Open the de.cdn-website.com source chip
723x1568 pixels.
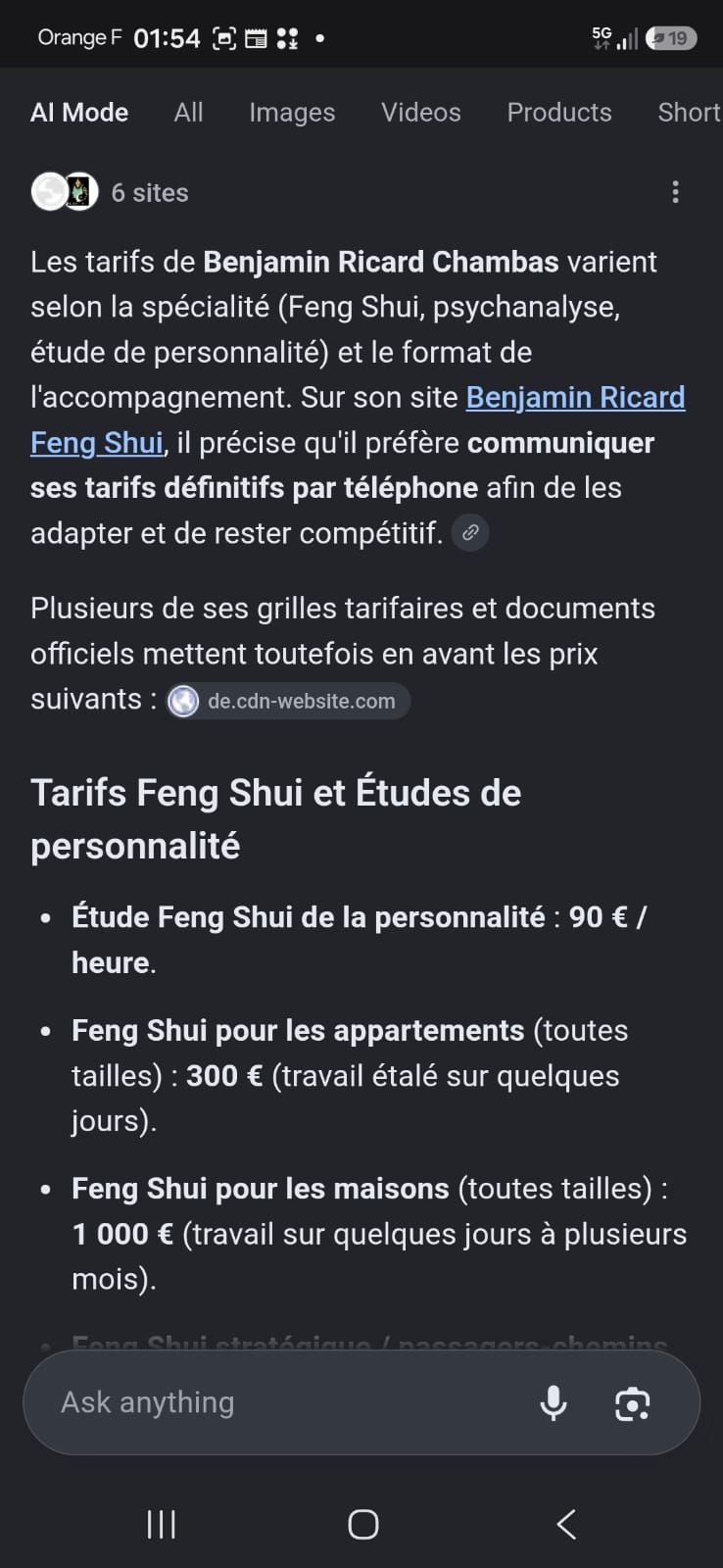pyautogui.click(x=288, y=701)
